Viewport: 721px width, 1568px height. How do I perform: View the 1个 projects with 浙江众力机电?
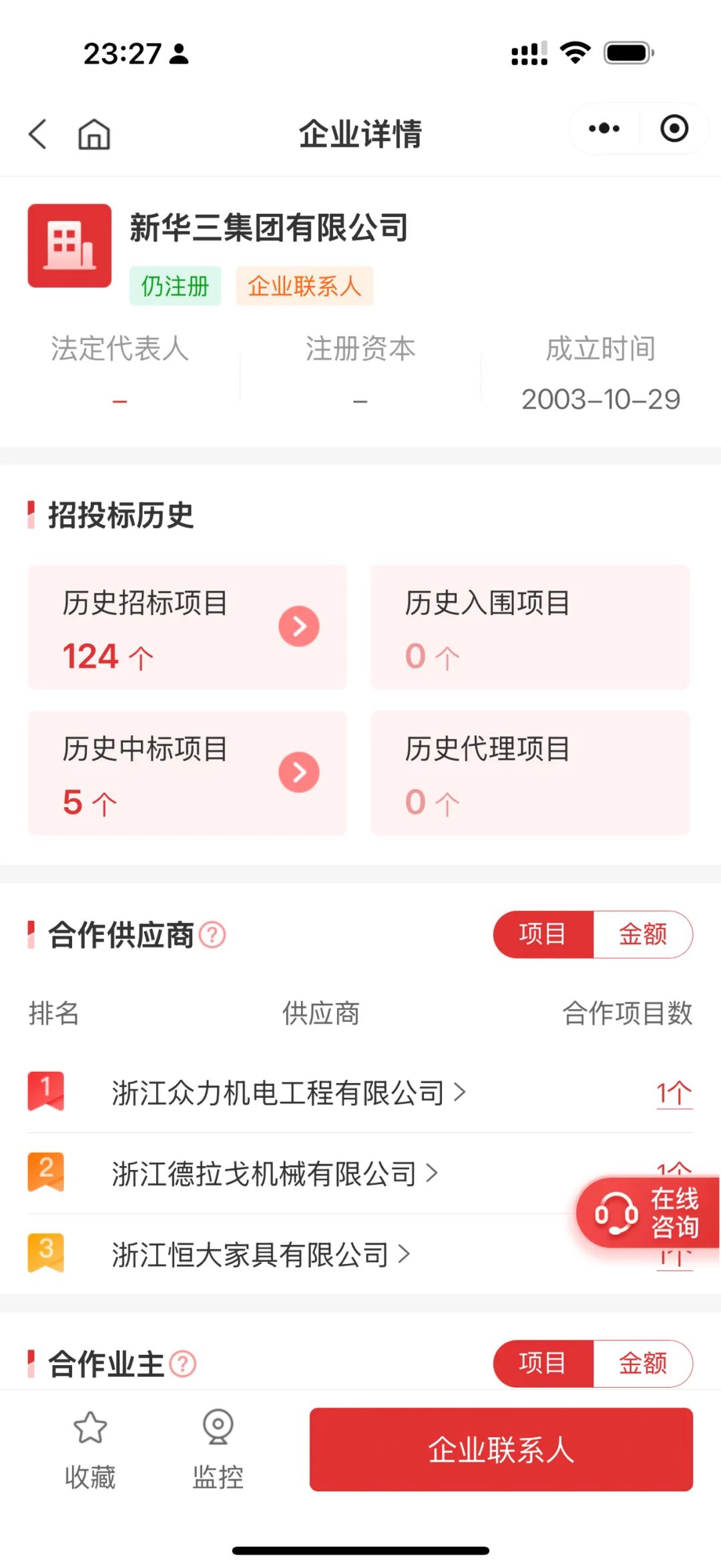click(674, 1093)
